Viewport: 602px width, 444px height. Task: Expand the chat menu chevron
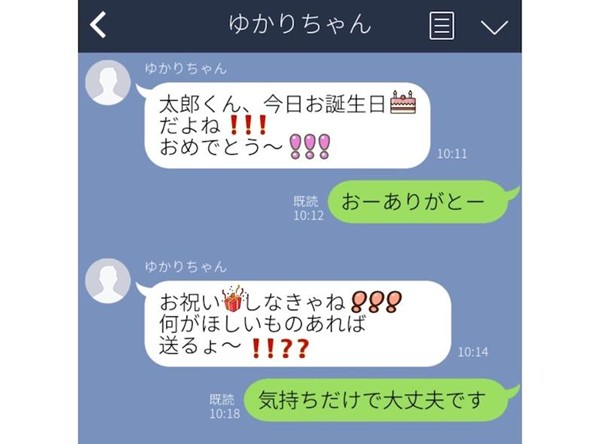click(x=493, y=27)
